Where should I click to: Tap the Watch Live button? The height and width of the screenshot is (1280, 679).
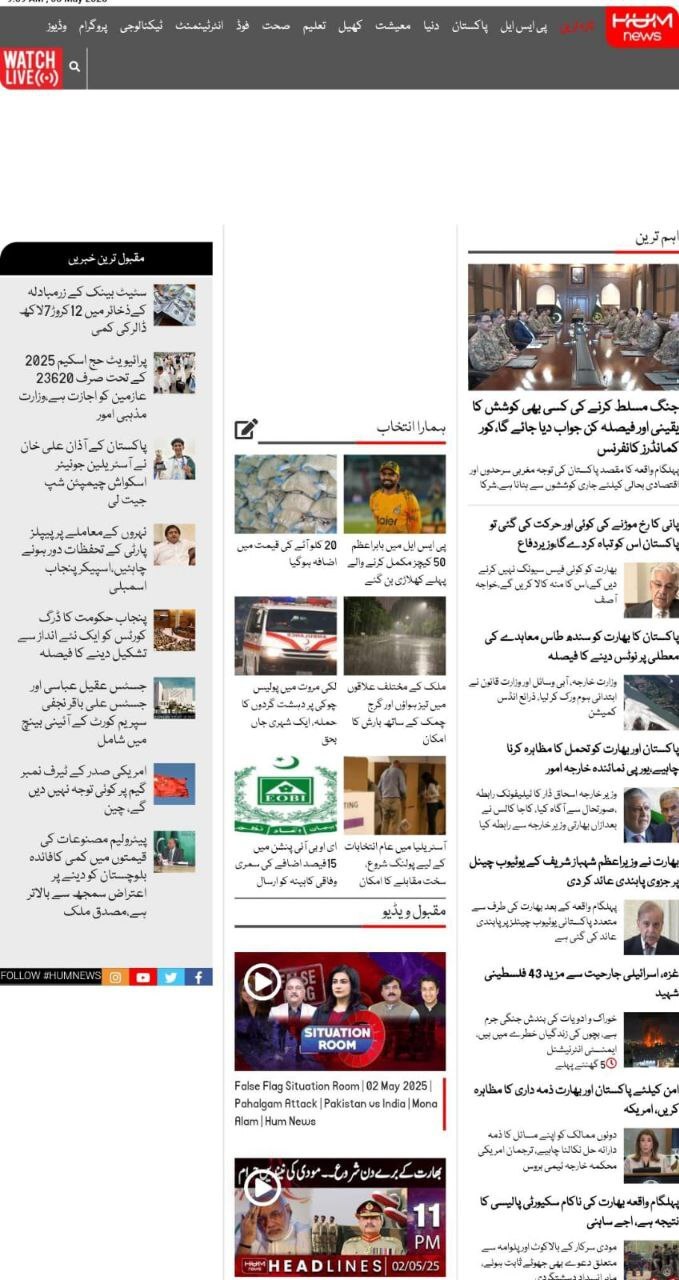pyautogui.click(x=31, y=68)
